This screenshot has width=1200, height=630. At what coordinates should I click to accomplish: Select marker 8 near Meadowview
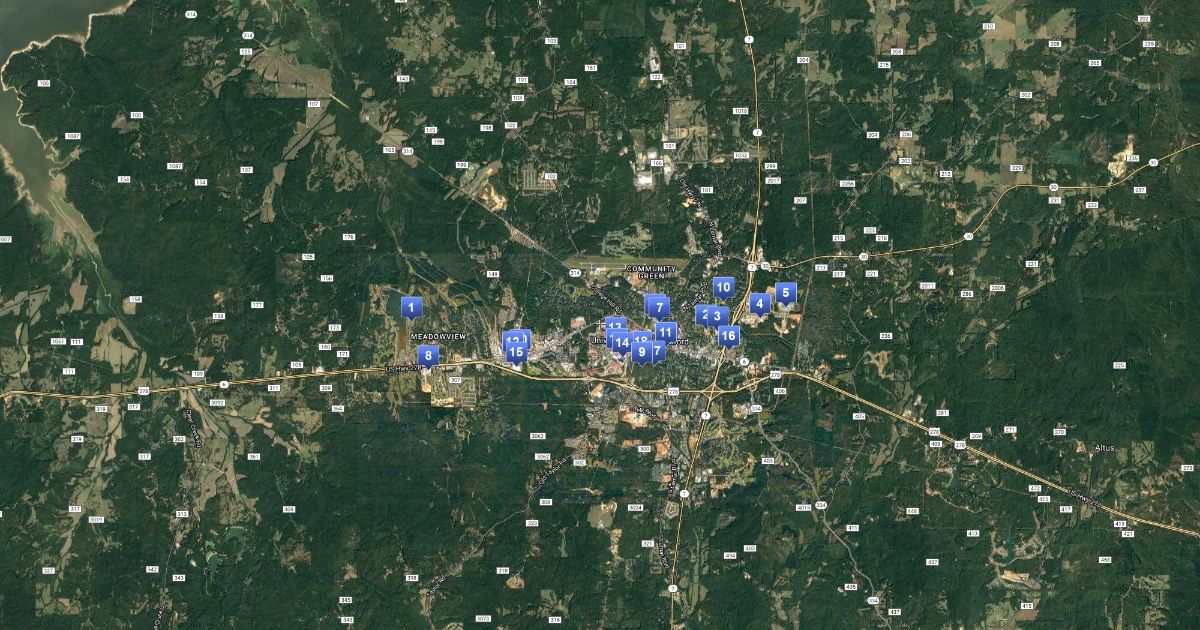tap(428, 355)
